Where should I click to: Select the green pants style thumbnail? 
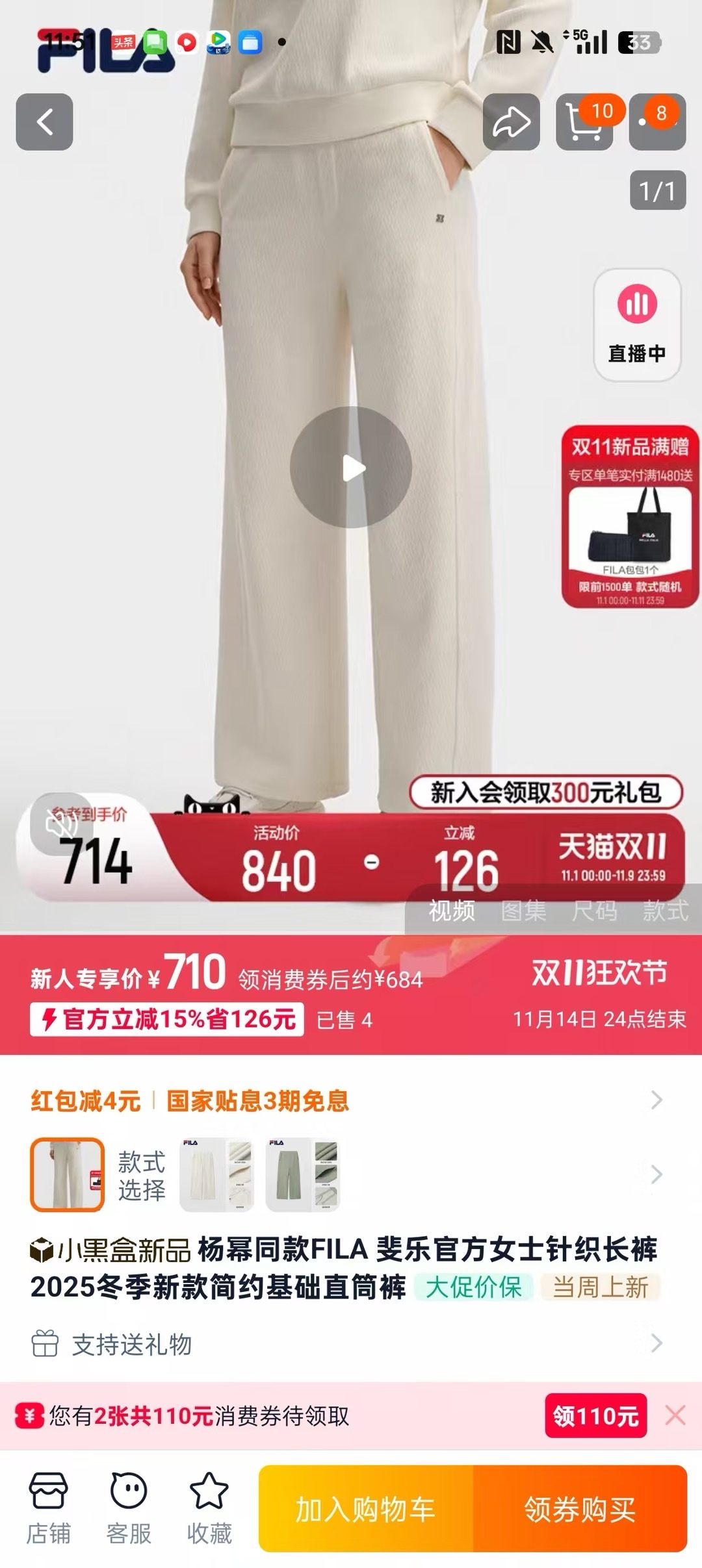pos(303,1174)
